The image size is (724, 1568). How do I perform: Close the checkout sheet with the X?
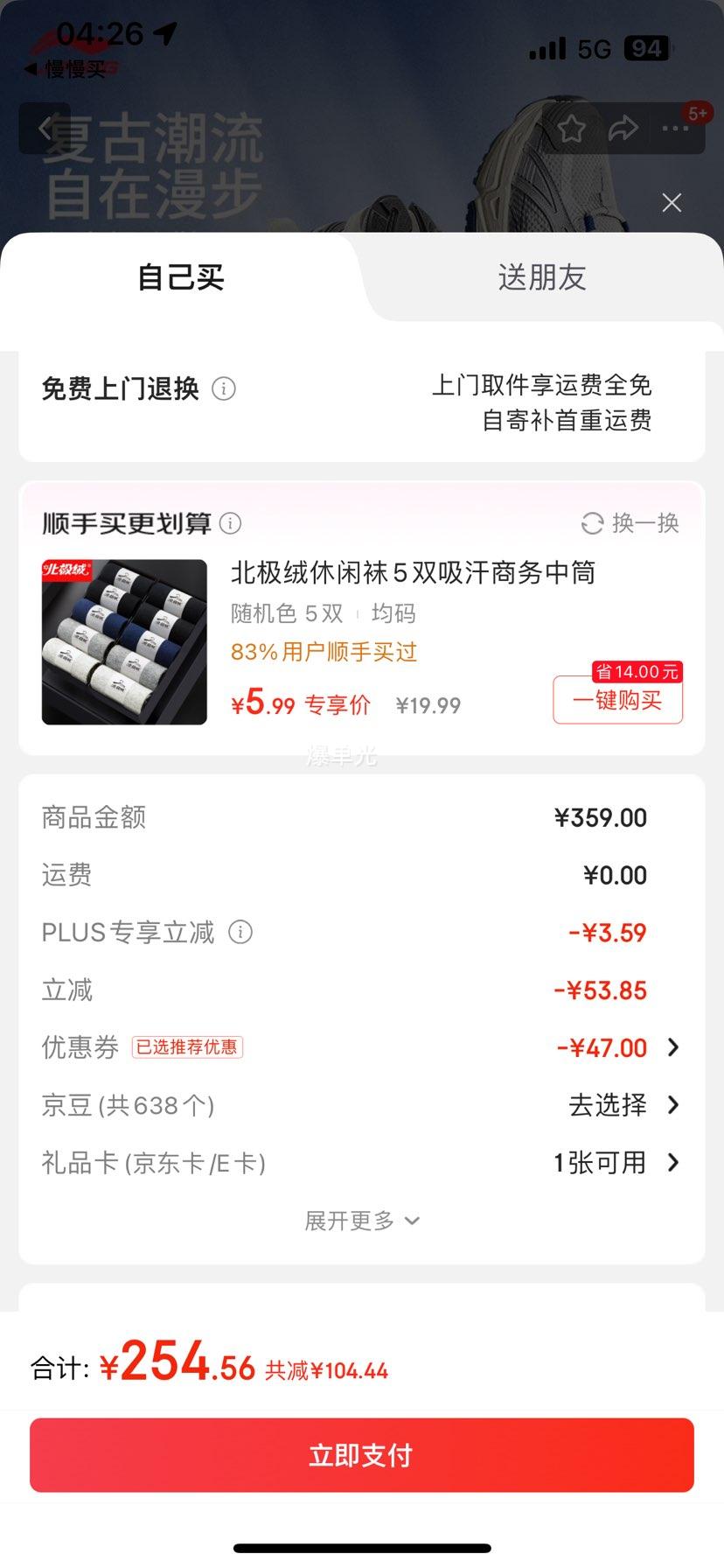click(672, 203)
